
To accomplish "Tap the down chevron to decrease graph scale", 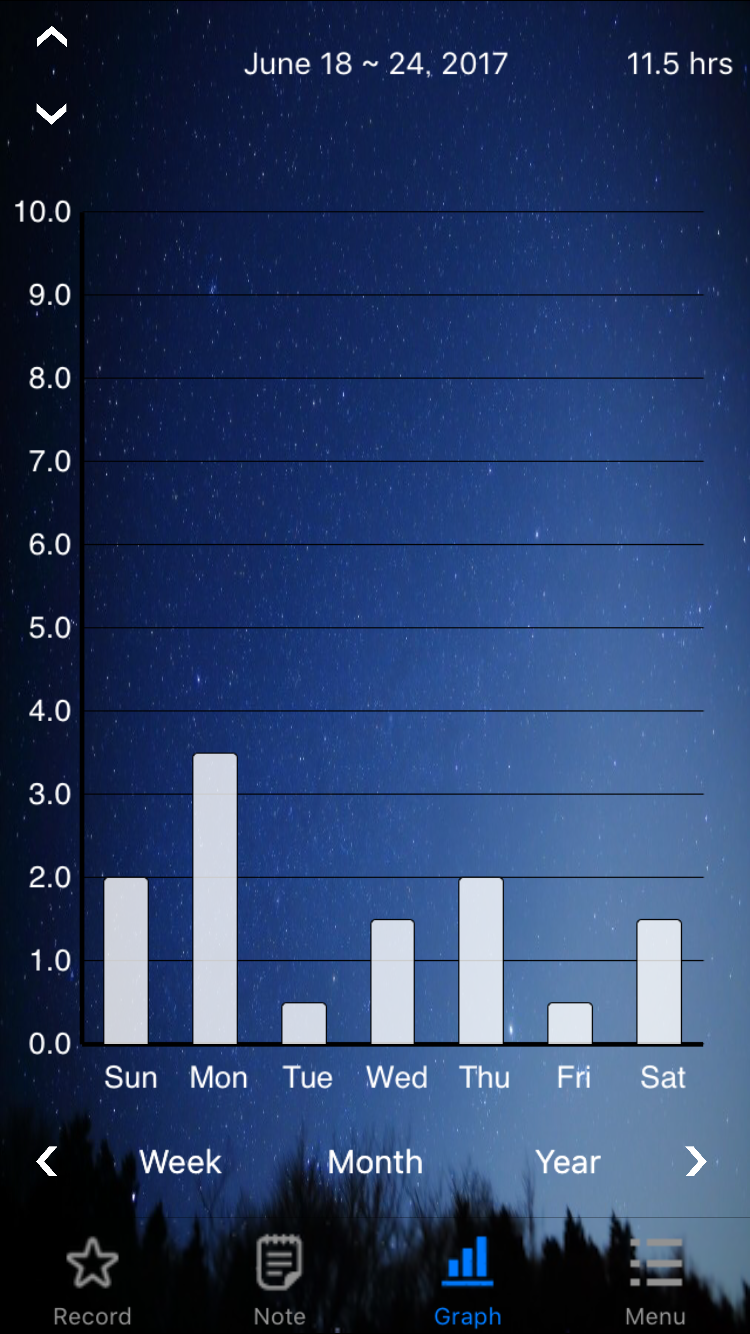I will click(x=51, y=113).
